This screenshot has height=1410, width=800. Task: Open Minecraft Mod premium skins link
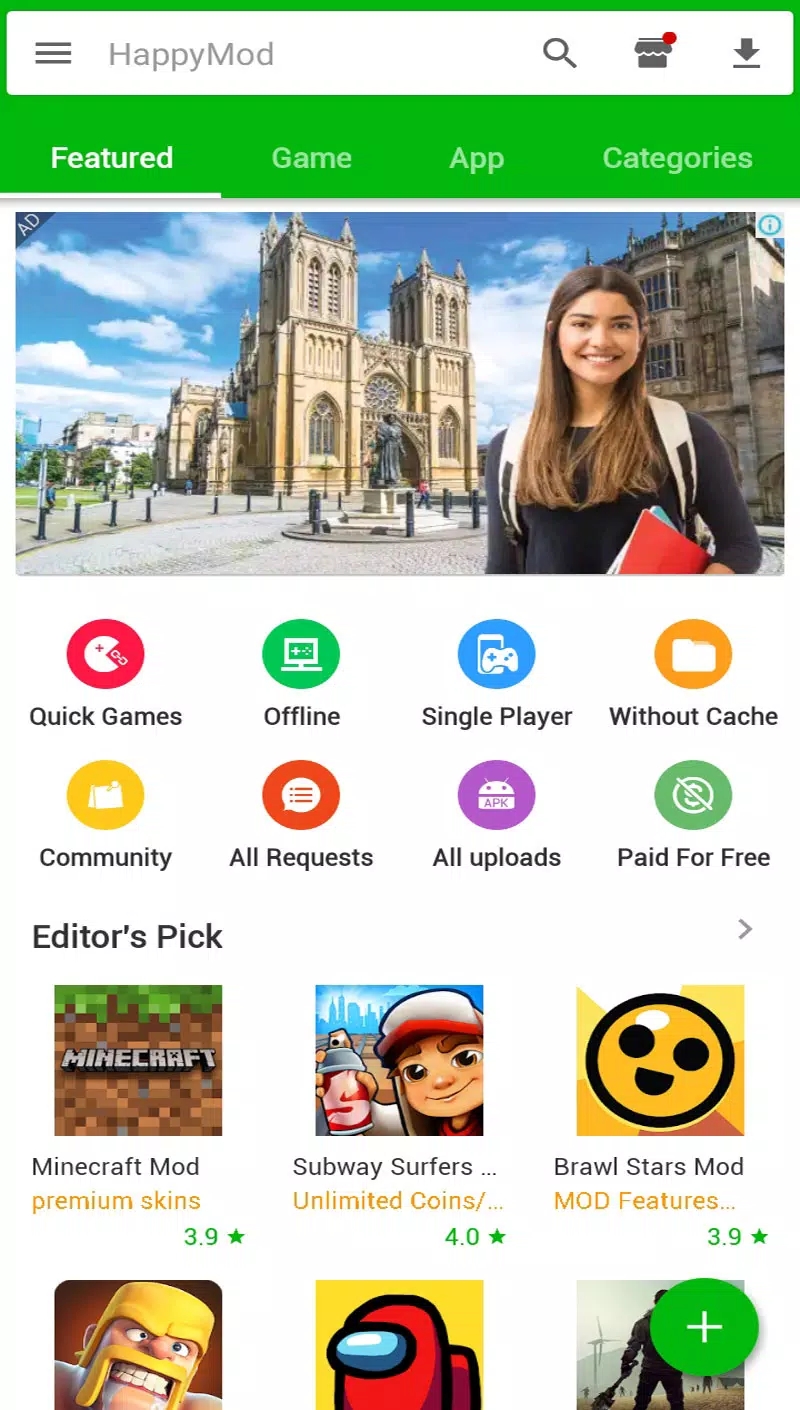point(116,1200)
